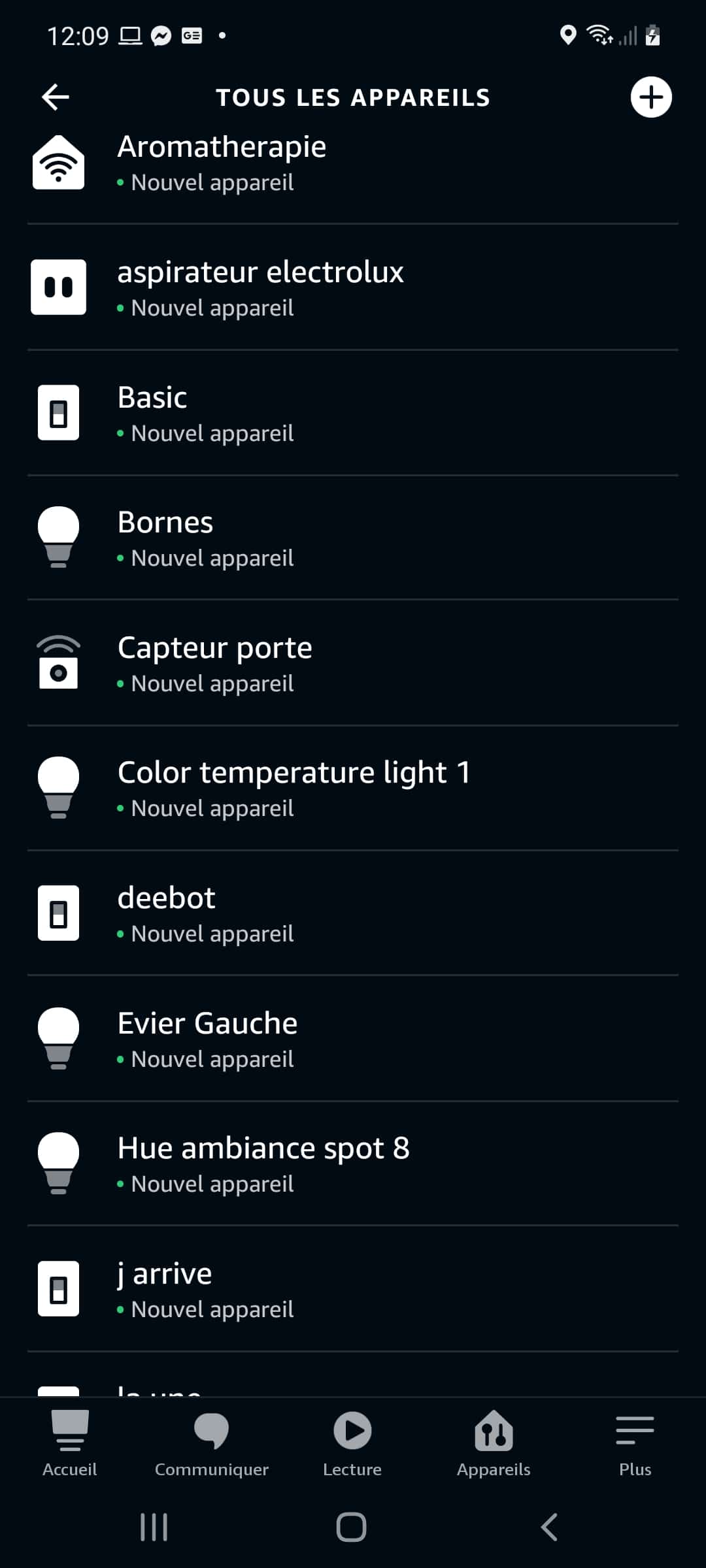The height and width of the screenshot is (1568, 706).
Task: Open Hue ambiance spot 8
Action: [x=353, y=1164]
